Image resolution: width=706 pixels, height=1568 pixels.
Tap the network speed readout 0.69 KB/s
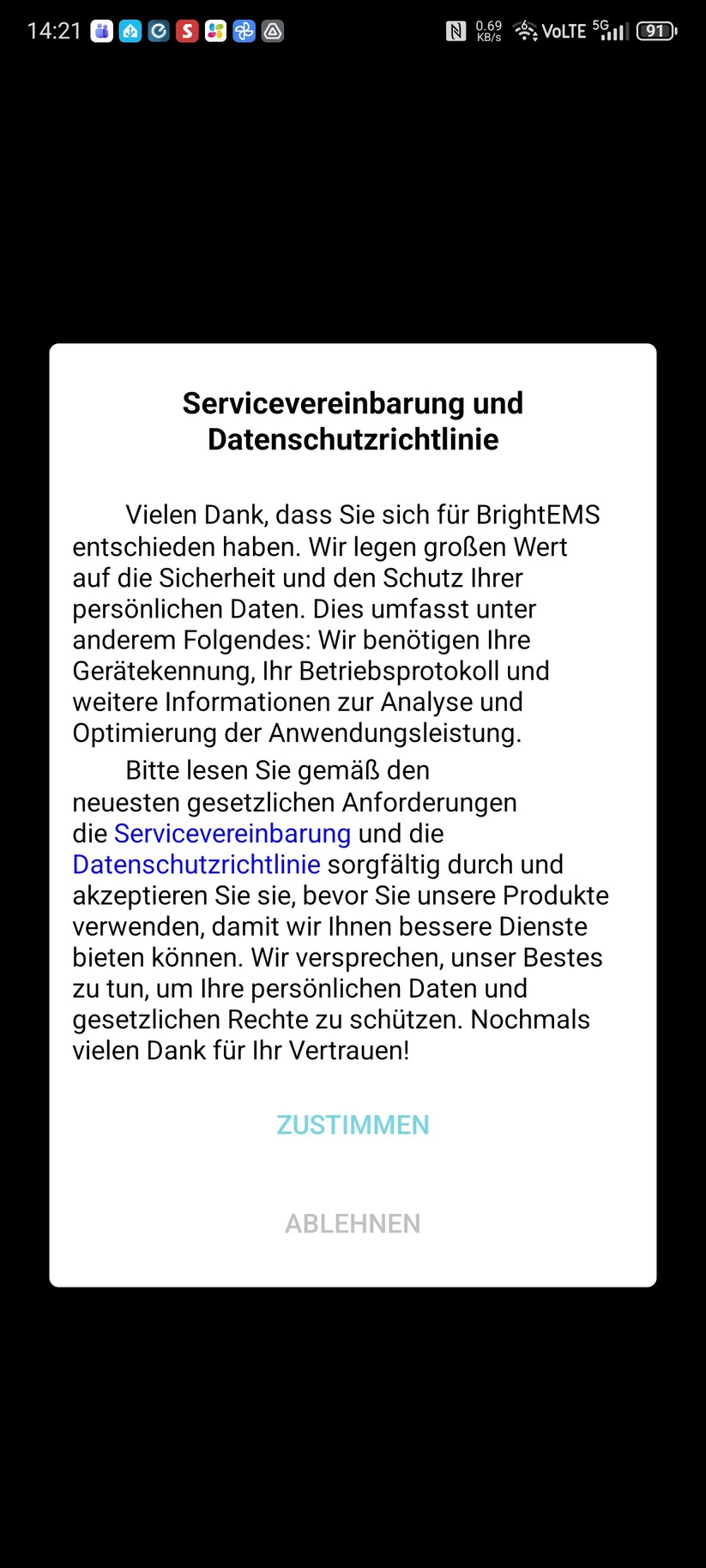pos(486,31)
